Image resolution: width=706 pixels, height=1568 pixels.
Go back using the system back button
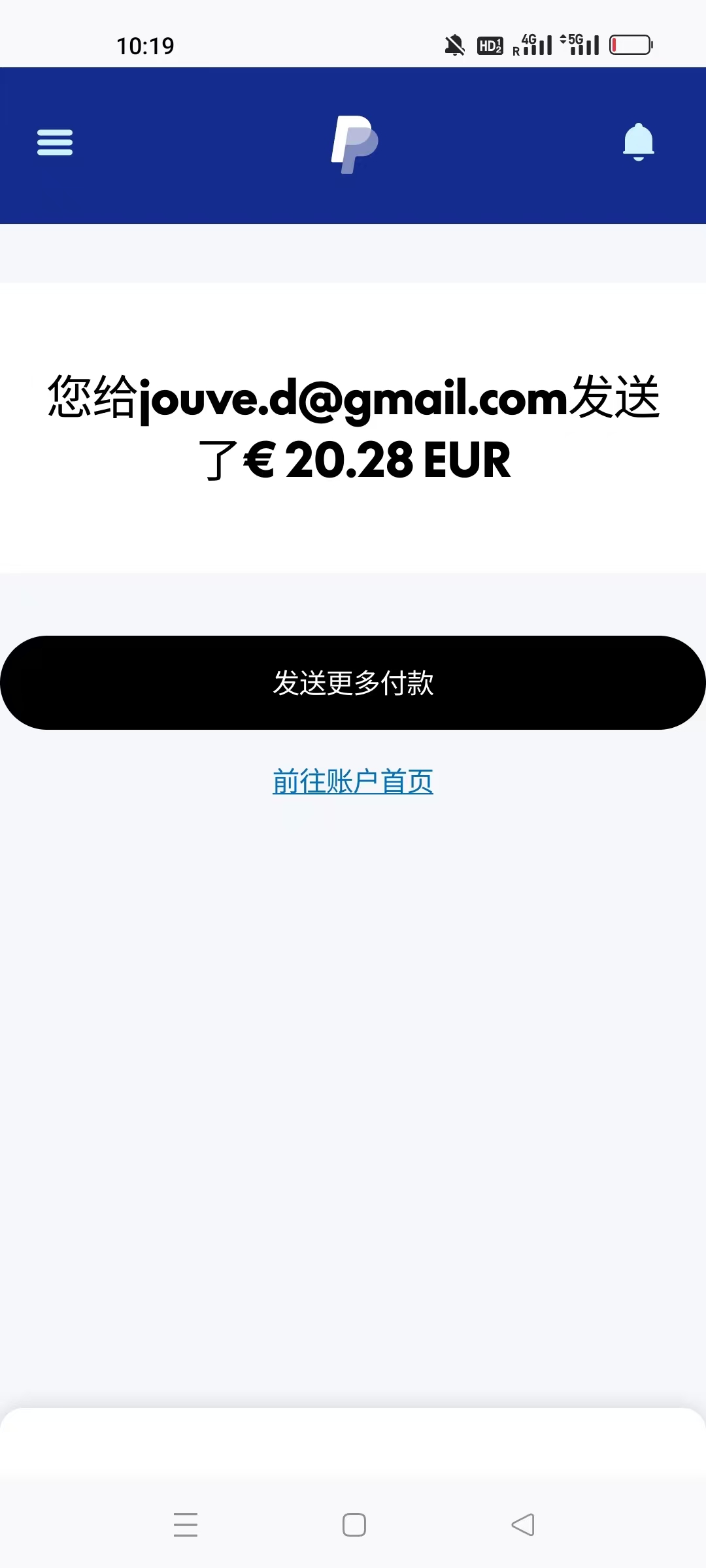click(522, 1525)
